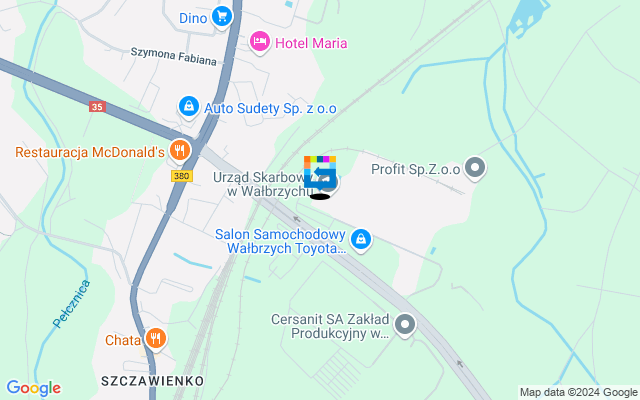Select the Chata restaurant pin
This screenshot has width=640, height=400.
point(155,339)
